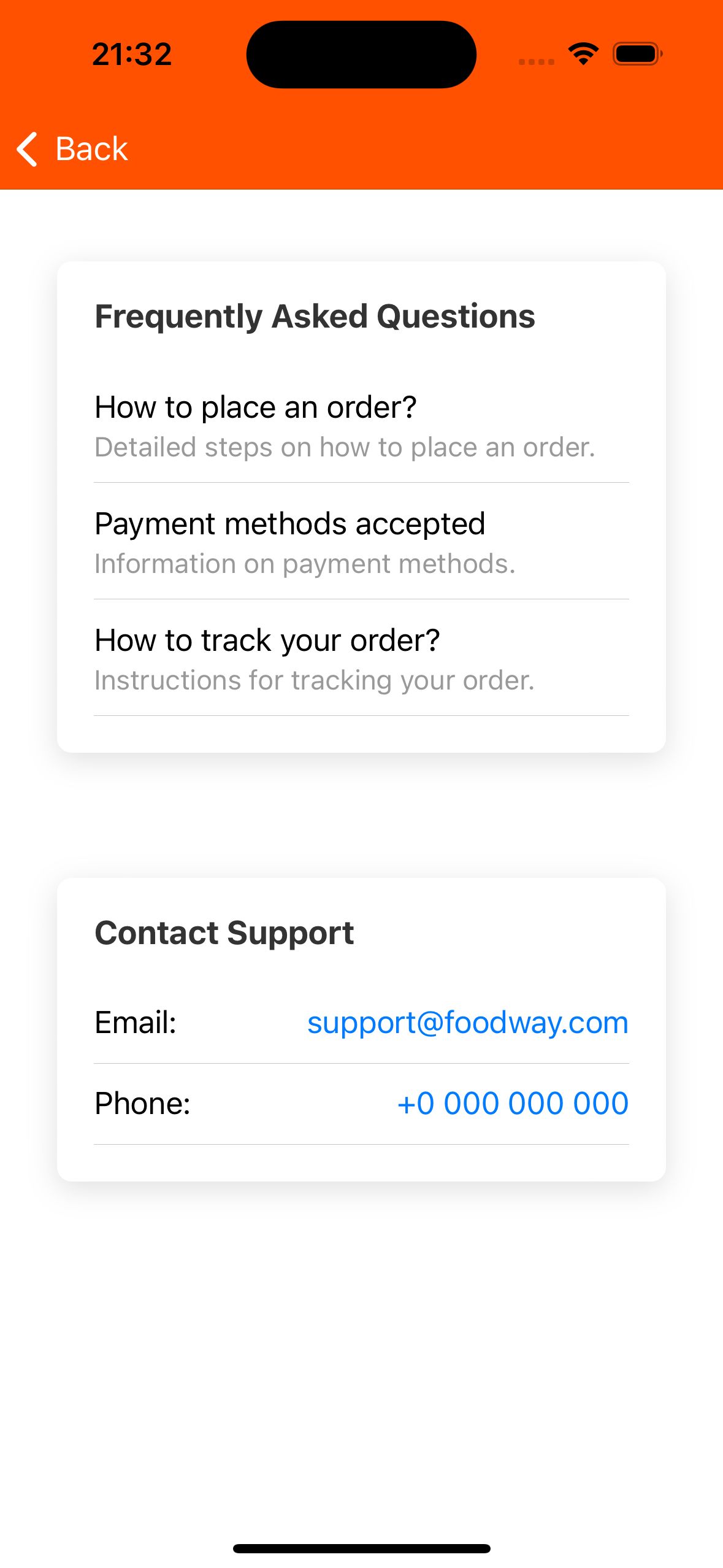The width and height of the screenshot is (723, 1568).
Task: Open 'How to track your order?' FAQ
Action: [x=361, y=659]
